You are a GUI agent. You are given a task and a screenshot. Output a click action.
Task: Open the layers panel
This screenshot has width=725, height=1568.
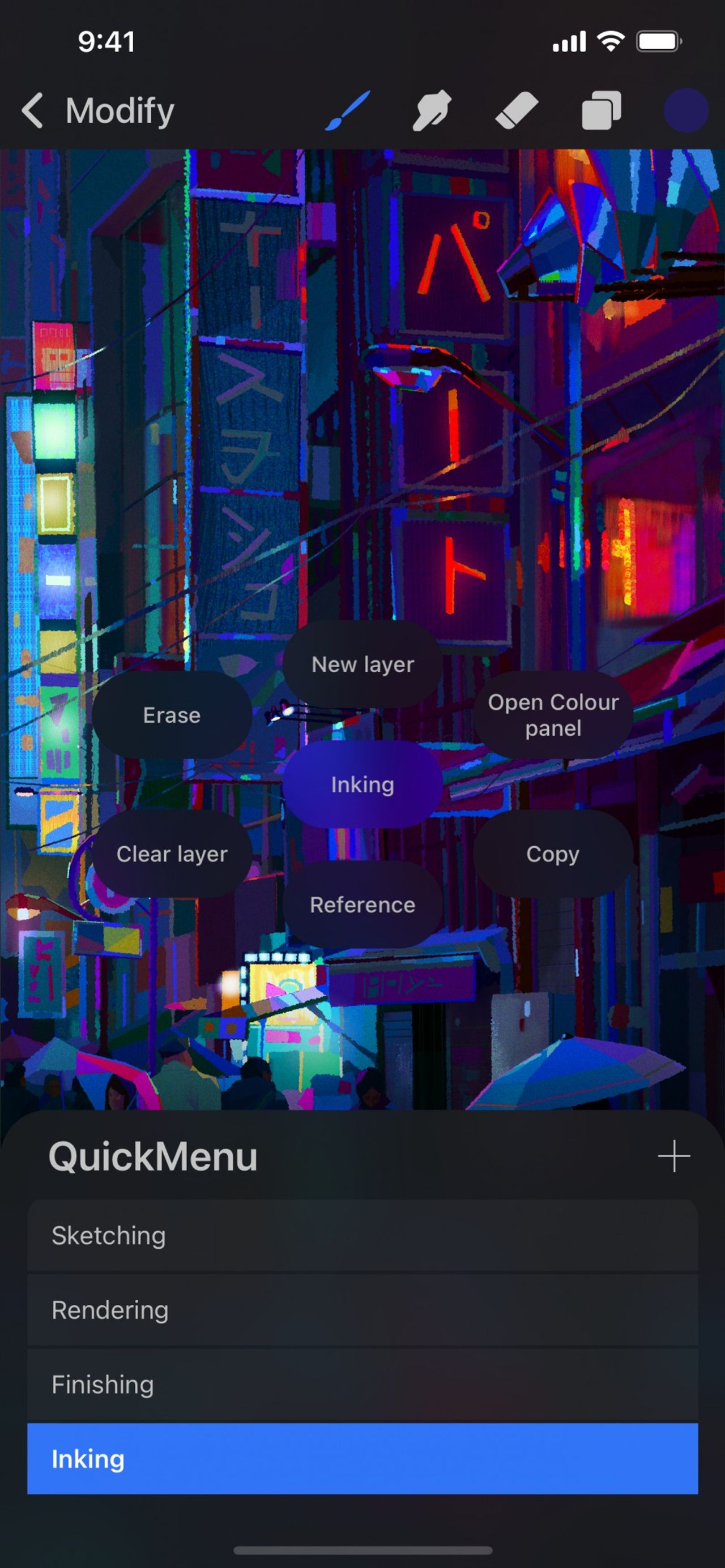(x=602, y=111)
